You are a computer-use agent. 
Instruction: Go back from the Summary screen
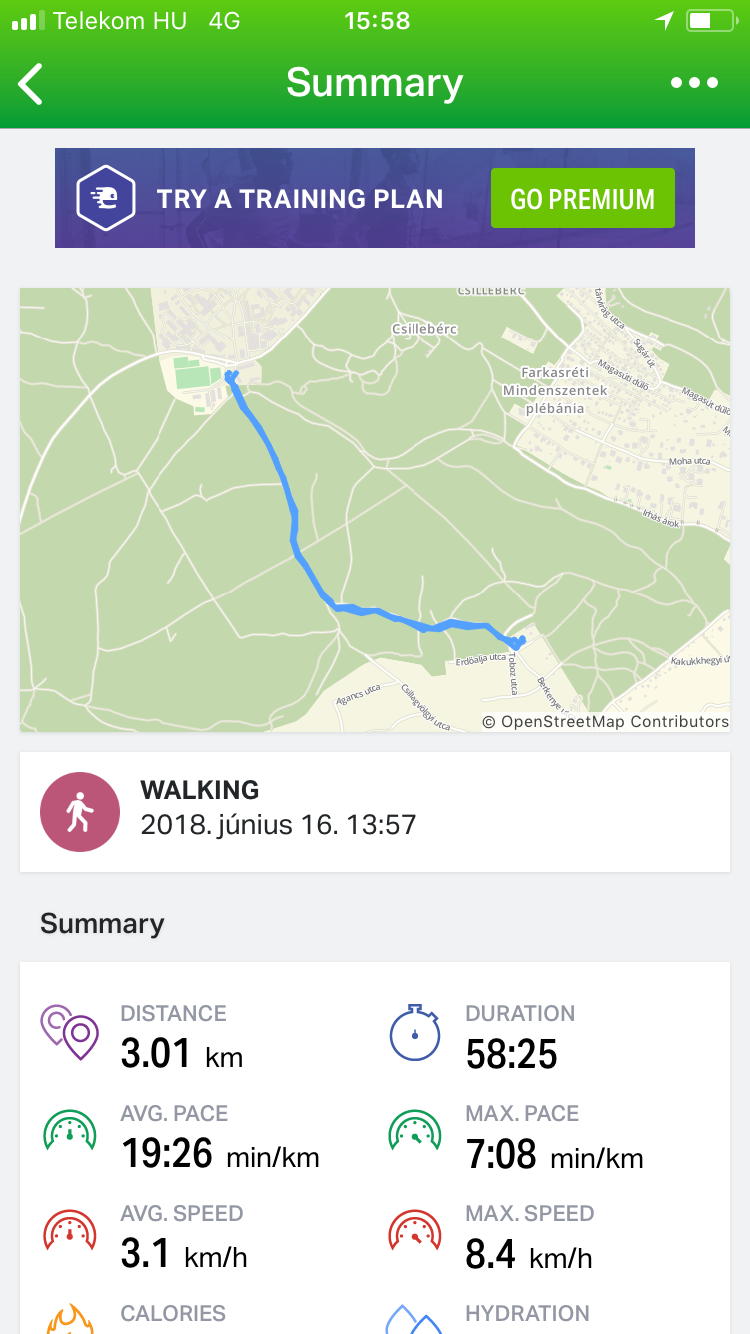(32, 84)
